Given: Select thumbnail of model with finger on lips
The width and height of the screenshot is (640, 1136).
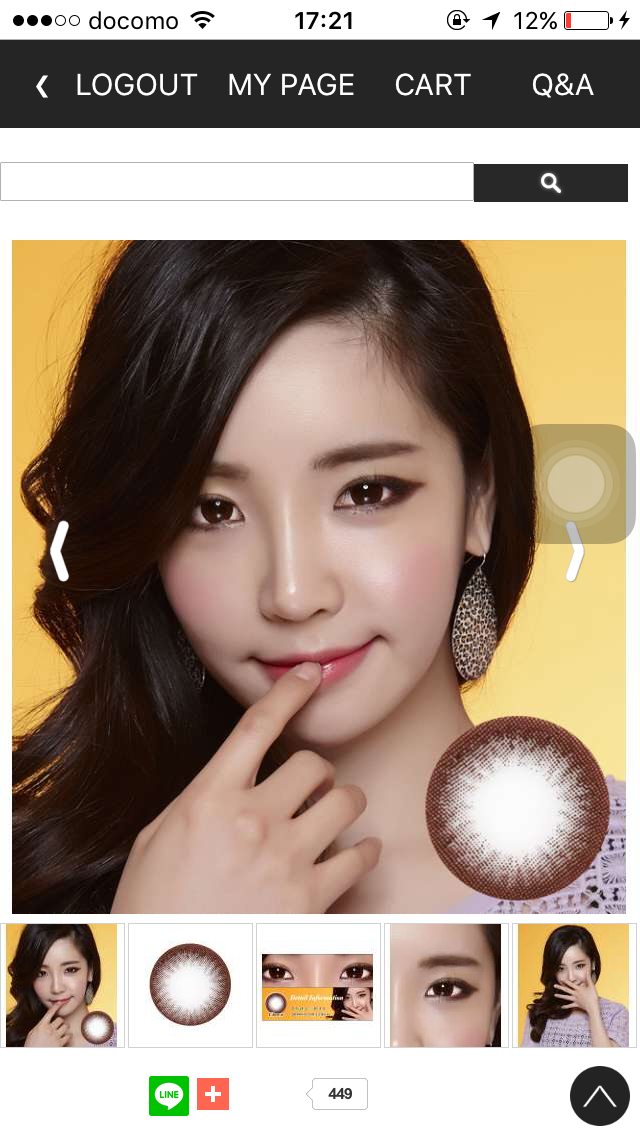Looking at the screenshot, I should [x=61, y=985].
